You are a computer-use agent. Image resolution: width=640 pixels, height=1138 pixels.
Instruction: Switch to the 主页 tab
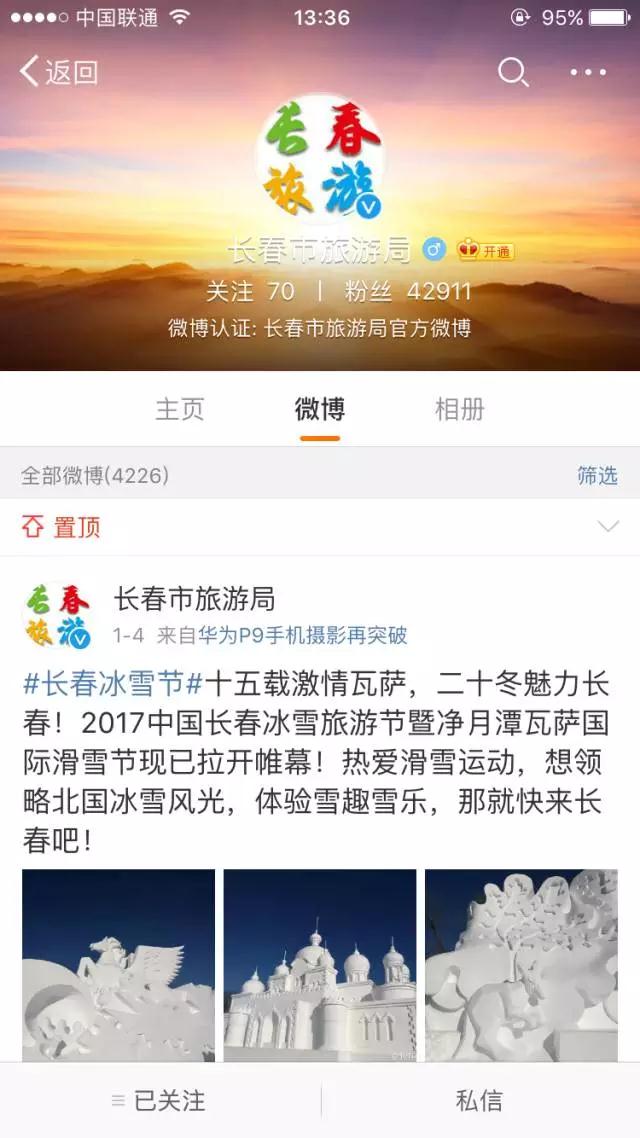[180, 409]
